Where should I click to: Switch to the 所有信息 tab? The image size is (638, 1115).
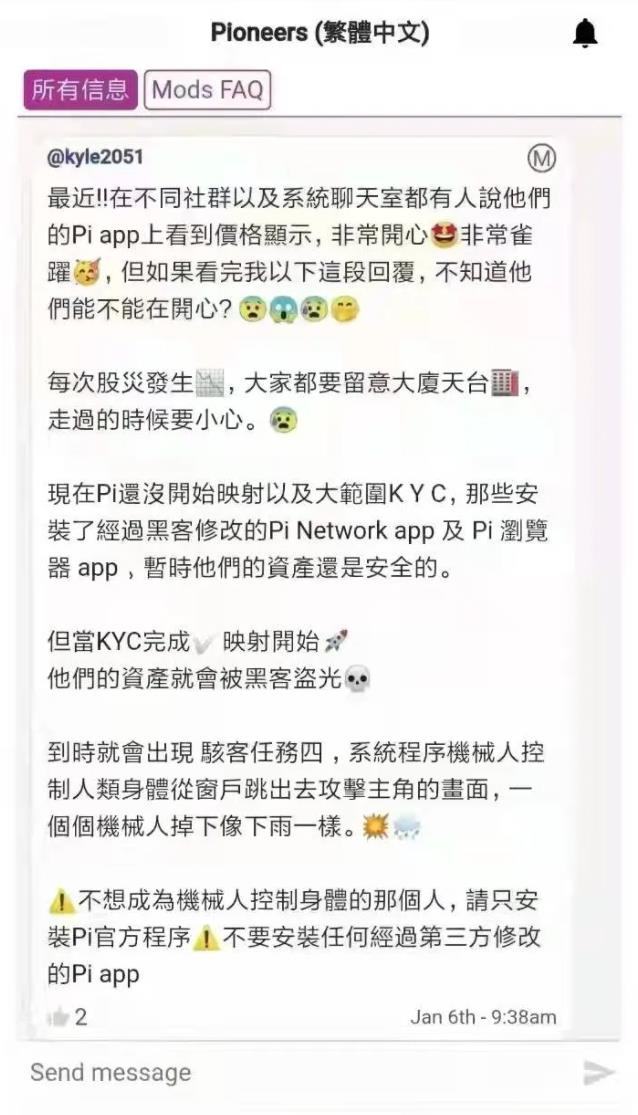point(80,90)
